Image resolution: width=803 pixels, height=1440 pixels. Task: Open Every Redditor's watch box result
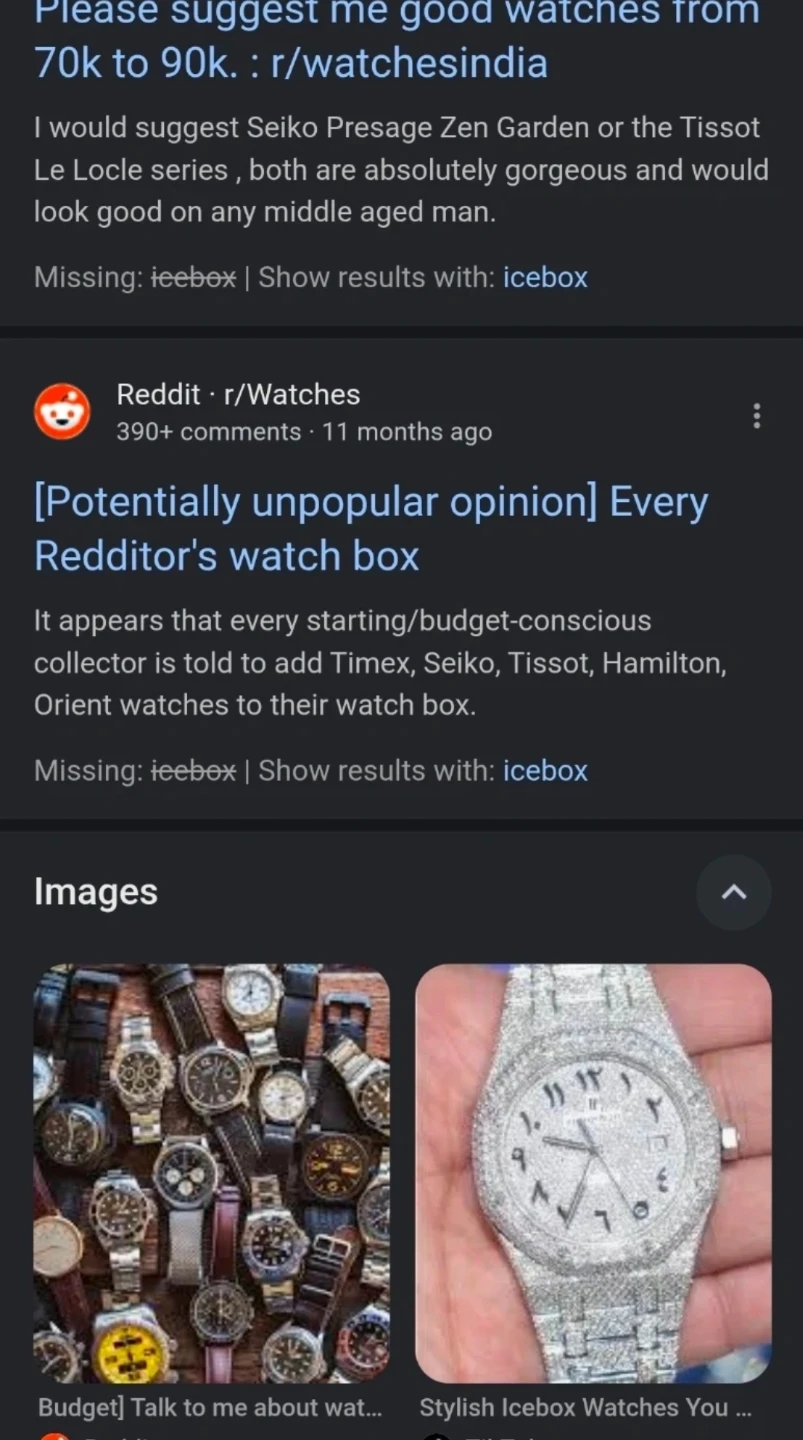[371, 528]
